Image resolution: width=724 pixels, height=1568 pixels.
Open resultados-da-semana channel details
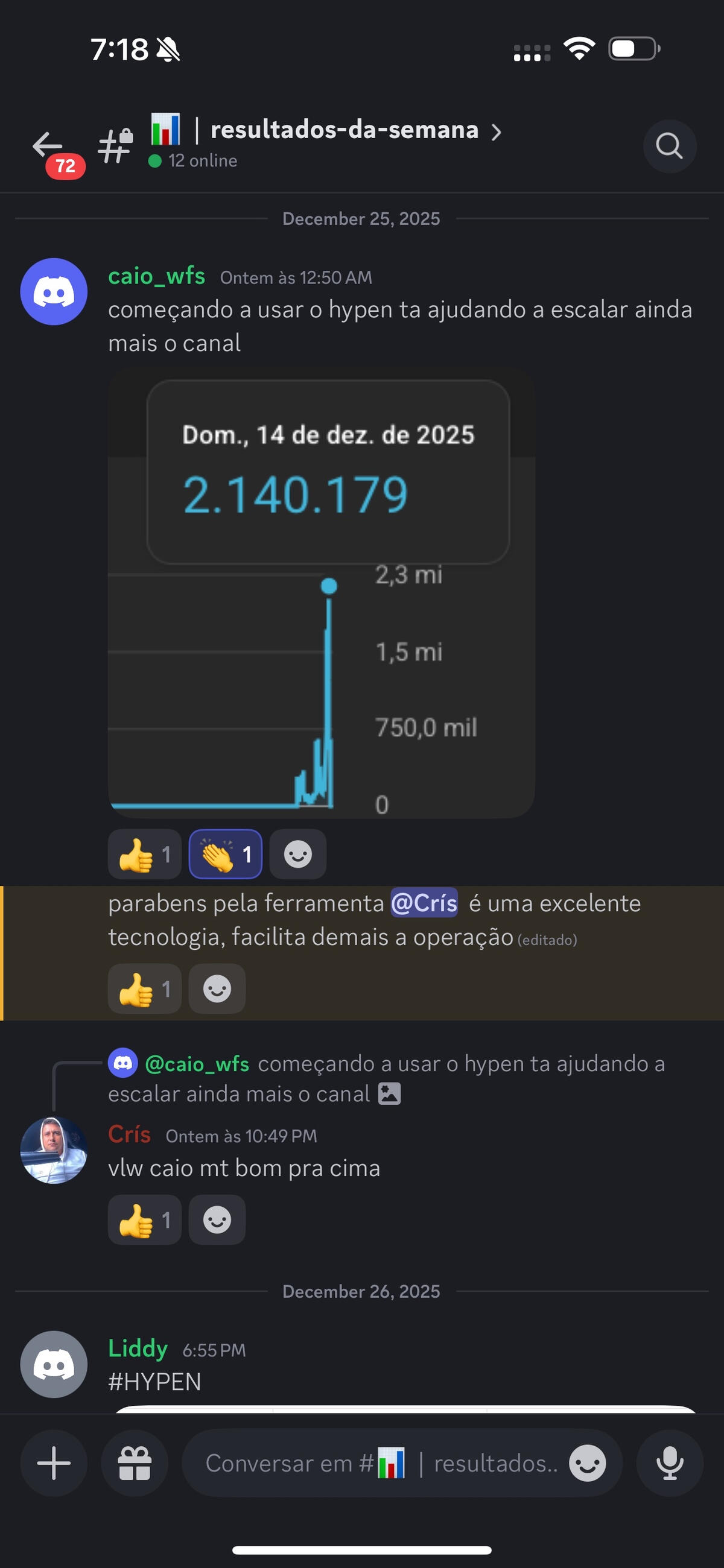point(344,130)
